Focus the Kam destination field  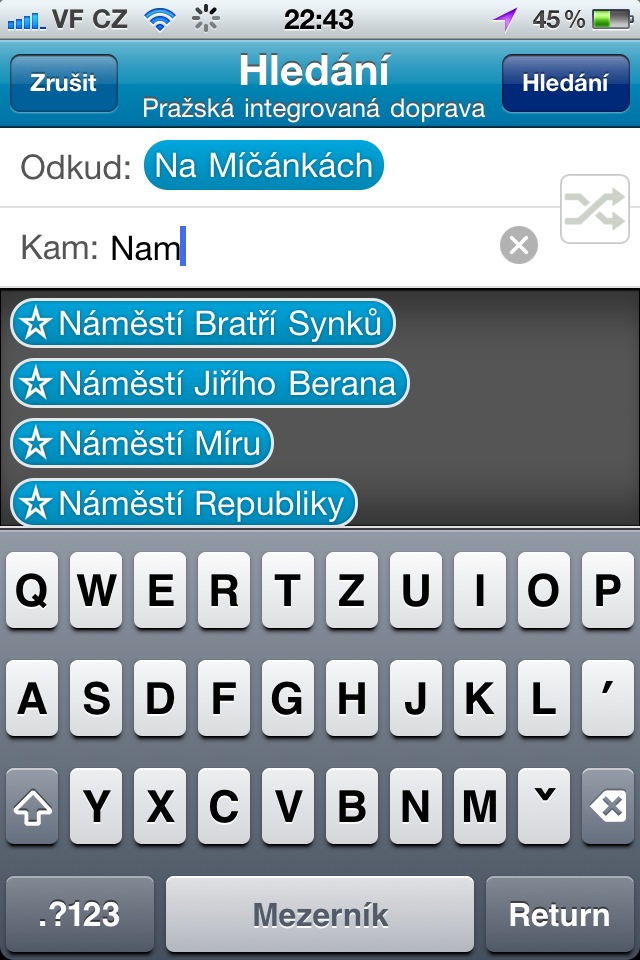(x=300, y=247)
